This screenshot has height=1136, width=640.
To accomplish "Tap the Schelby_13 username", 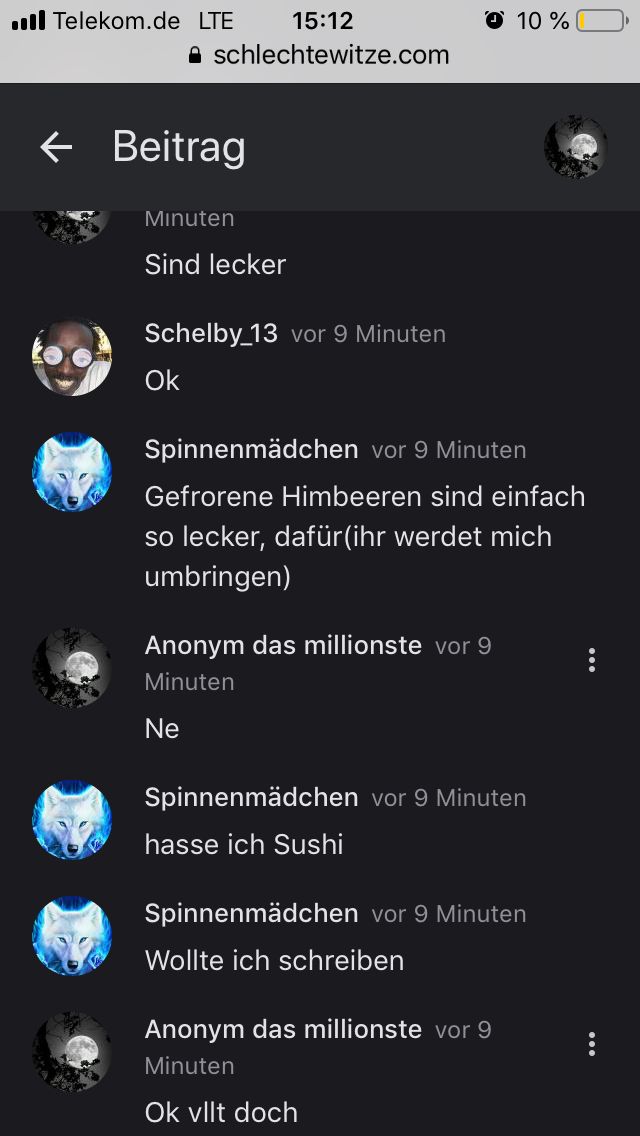I will click(x=211, y=334).
